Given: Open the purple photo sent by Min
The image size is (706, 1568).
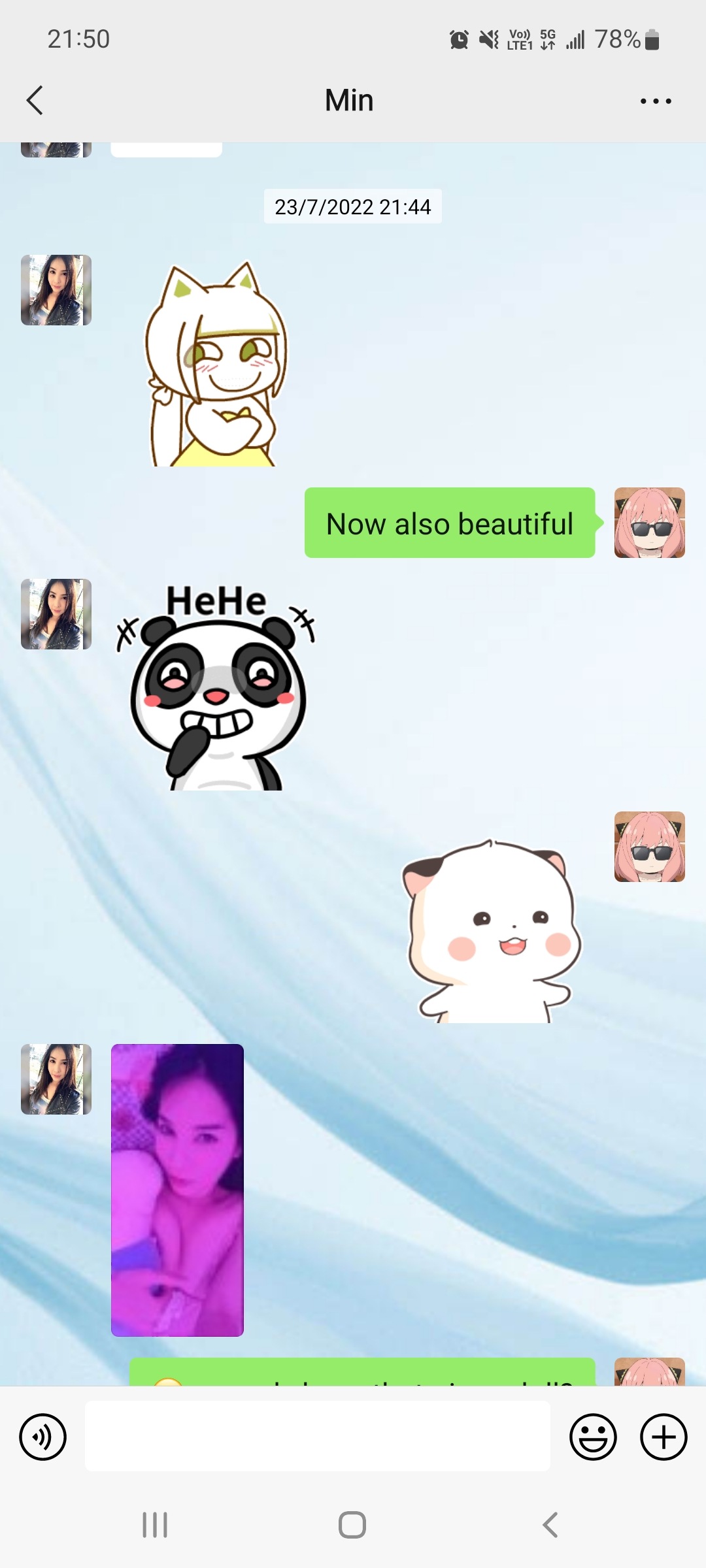Looking at the screenshot, I should [x=177, y=1190].
